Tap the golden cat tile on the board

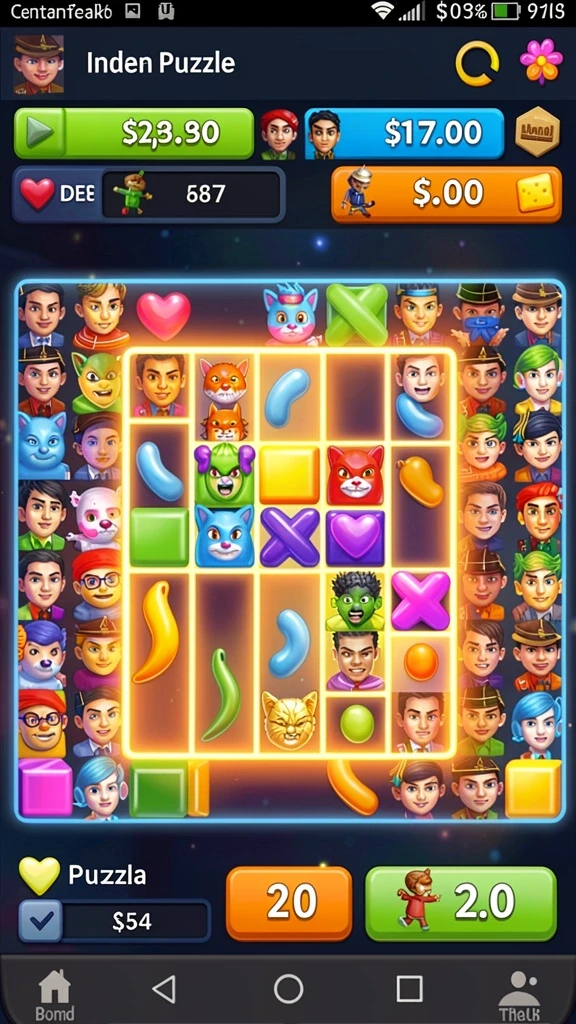tap(289, 720)
